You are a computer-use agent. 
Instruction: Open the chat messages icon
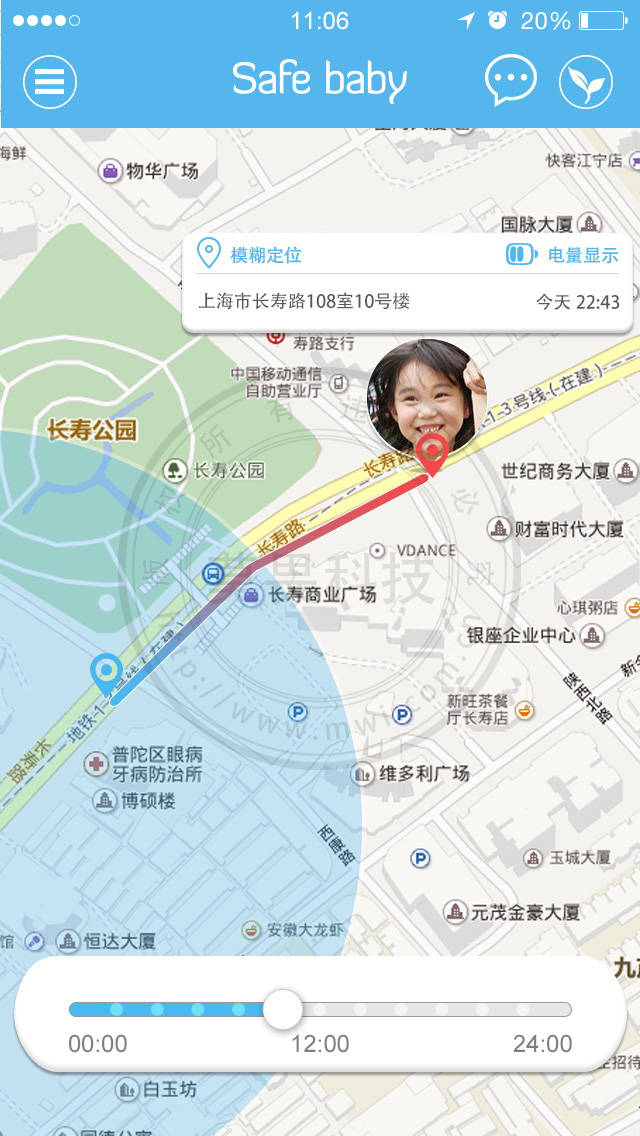pos(511,80)
